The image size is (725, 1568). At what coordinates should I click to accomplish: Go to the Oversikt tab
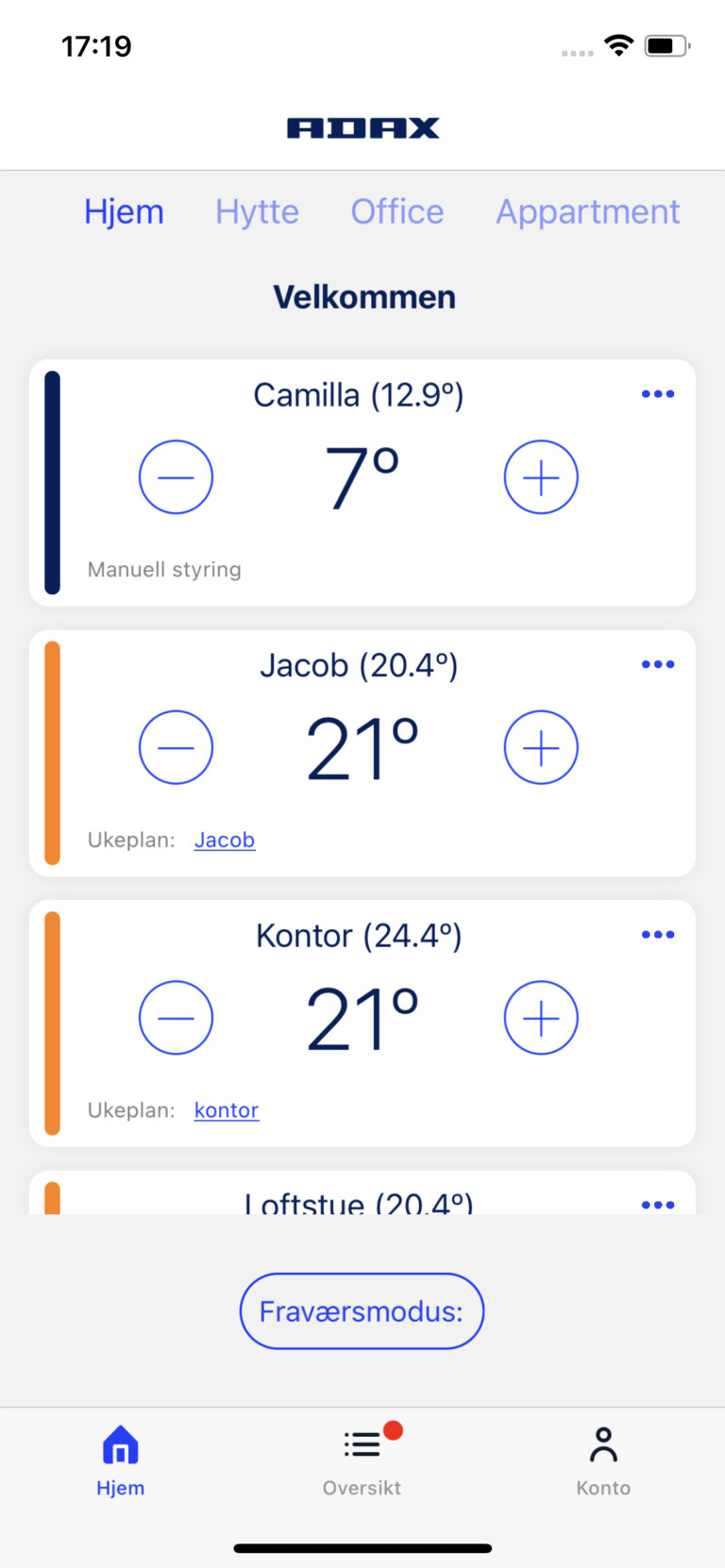362,1460
